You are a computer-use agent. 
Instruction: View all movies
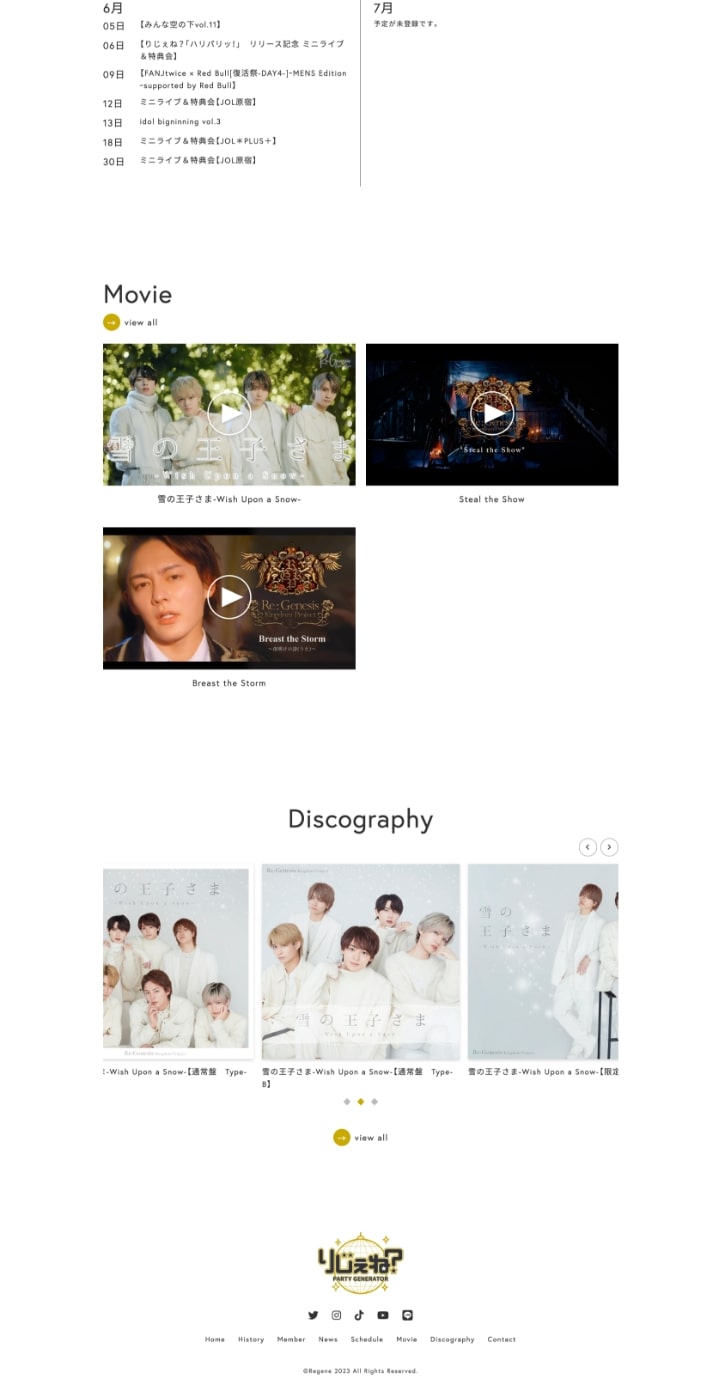point(131,322)
